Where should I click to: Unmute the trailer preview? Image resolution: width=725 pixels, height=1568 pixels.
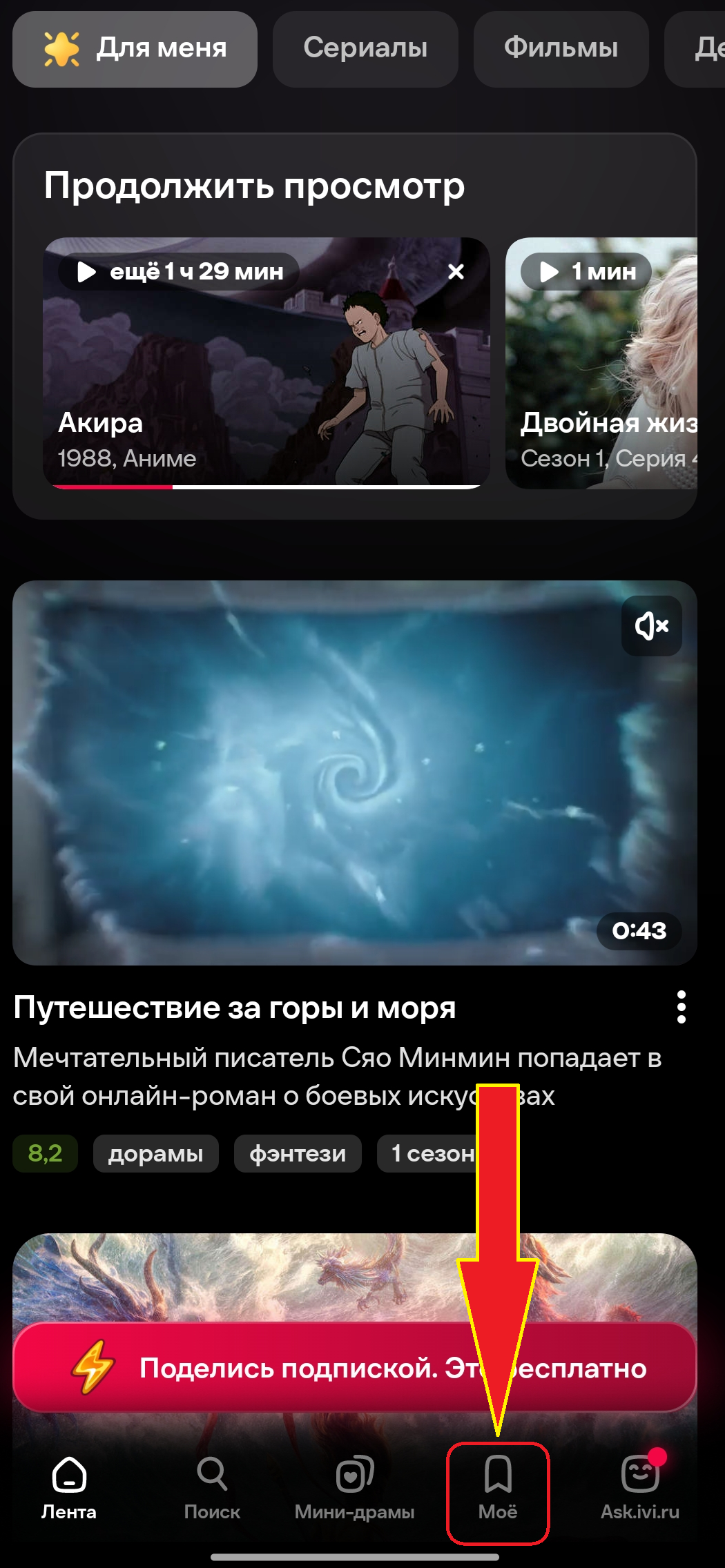tap(651, 626)
